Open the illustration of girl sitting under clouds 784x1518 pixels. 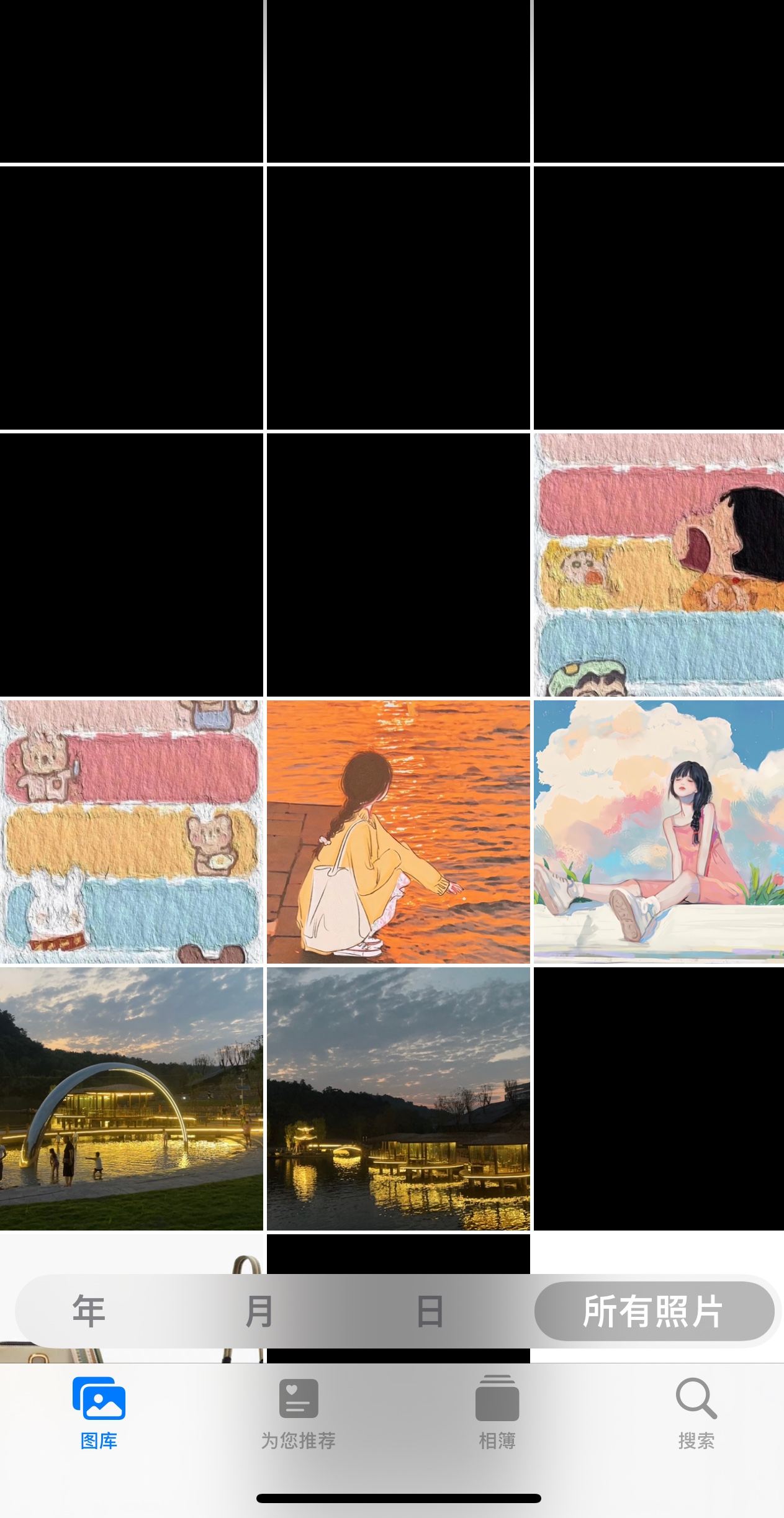click(x=659, y=832)
